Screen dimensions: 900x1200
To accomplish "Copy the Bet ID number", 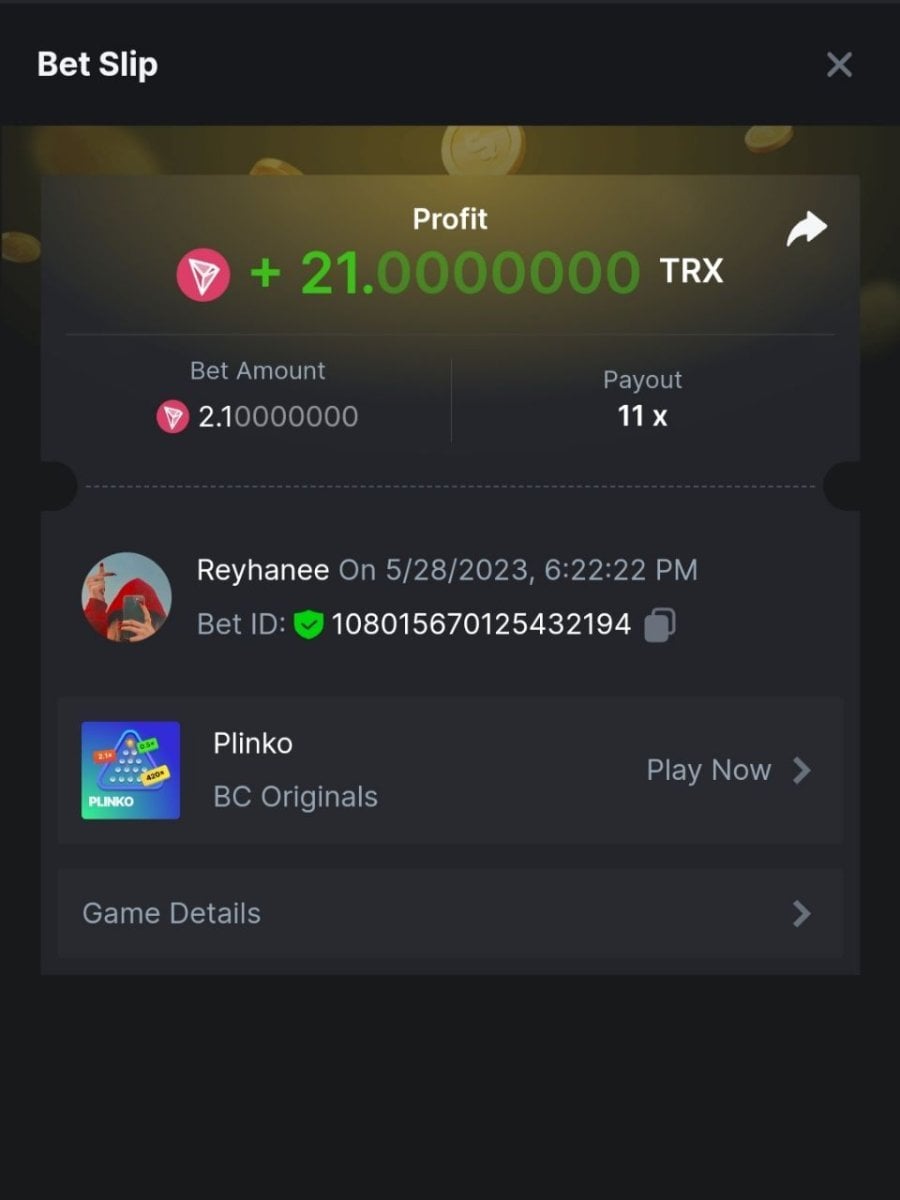I will pos(659,625).
